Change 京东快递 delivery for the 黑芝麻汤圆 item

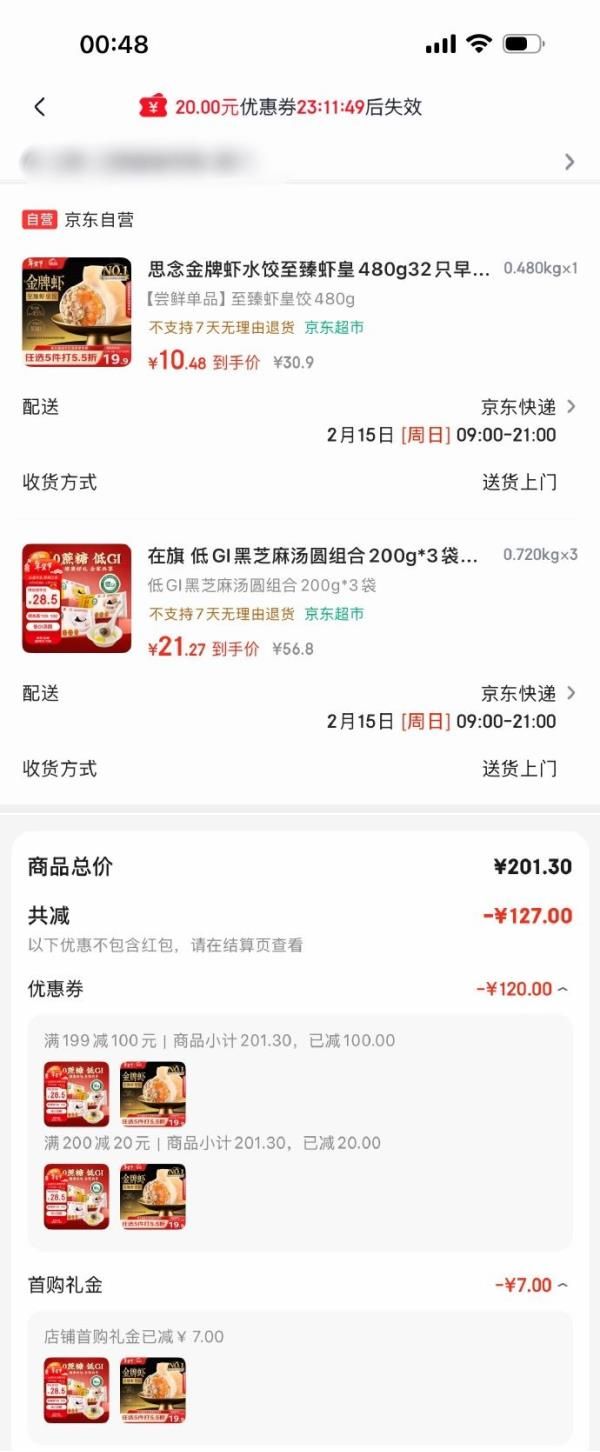coord(528,693)
